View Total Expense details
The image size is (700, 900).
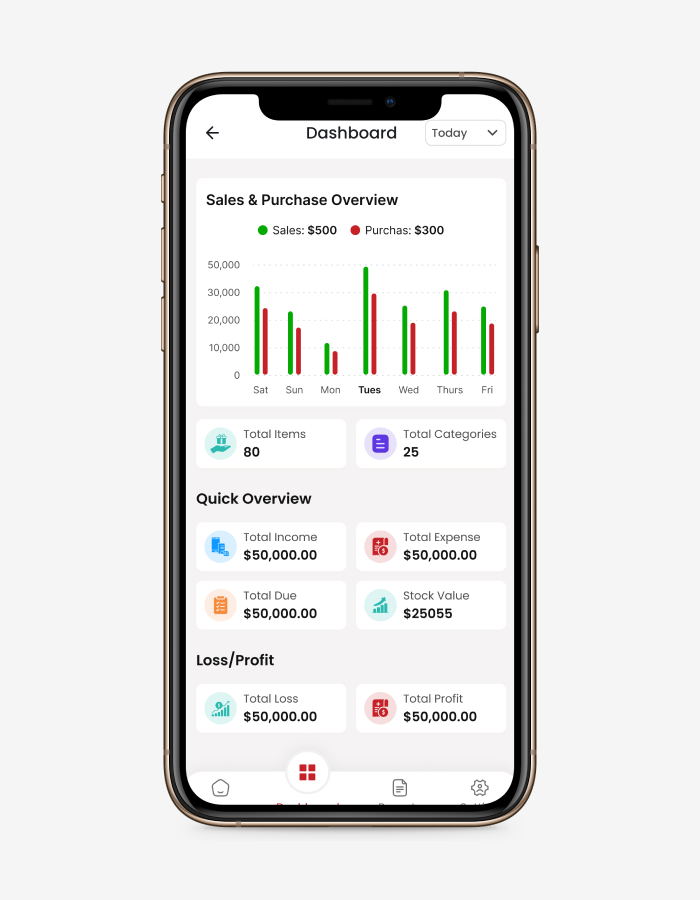[x=430, y=546]
